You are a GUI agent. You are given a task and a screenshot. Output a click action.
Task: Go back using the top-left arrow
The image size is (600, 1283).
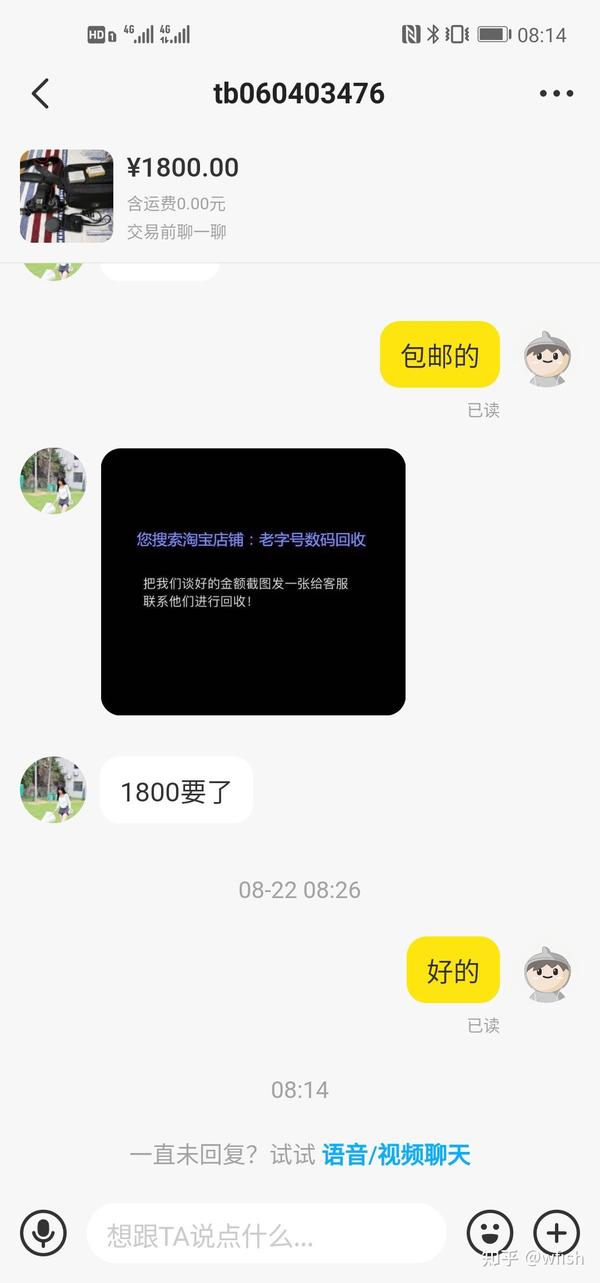[x=40, y=94]
